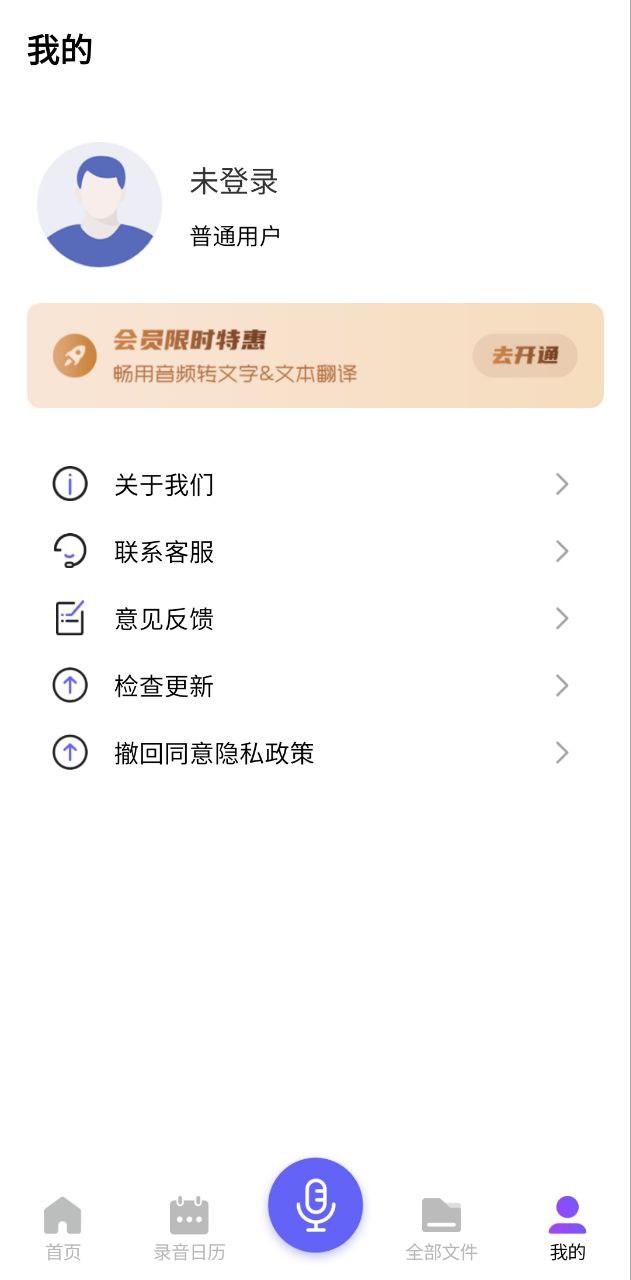Switch to the 录音日历 tab
631x1280 pixels.
[189, 1228]
